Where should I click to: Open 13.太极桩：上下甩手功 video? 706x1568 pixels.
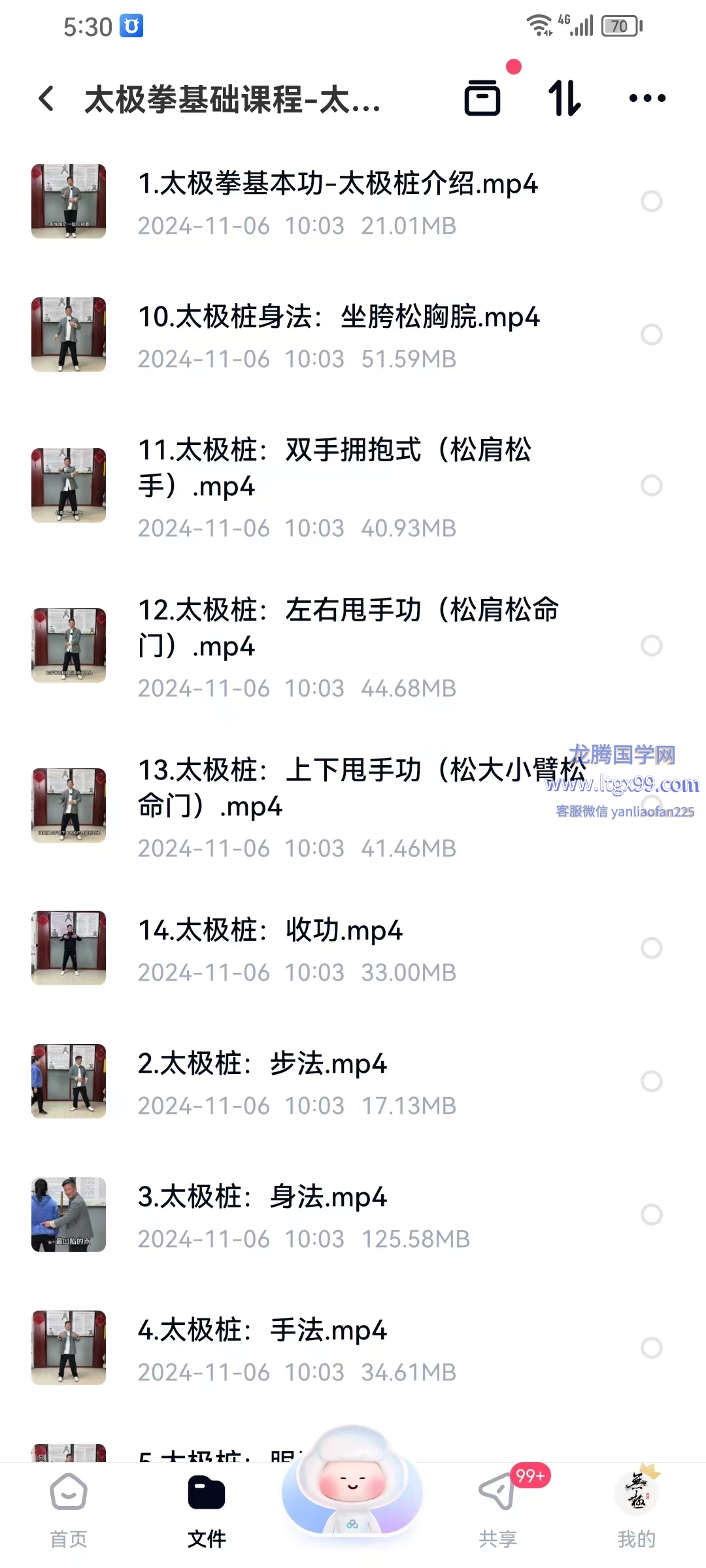click(340, 788)
